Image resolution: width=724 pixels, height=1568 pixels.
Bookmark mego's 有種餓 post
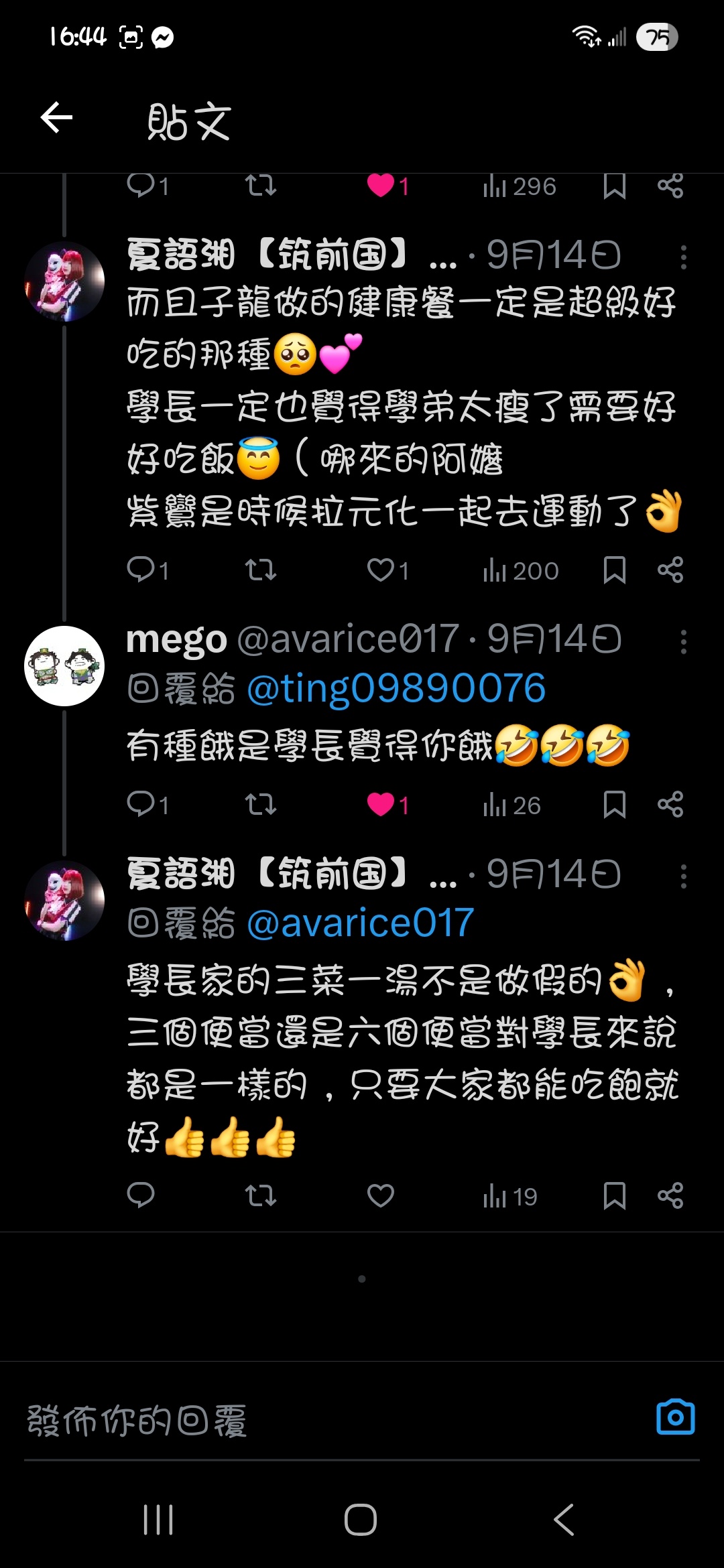[614, 804]
